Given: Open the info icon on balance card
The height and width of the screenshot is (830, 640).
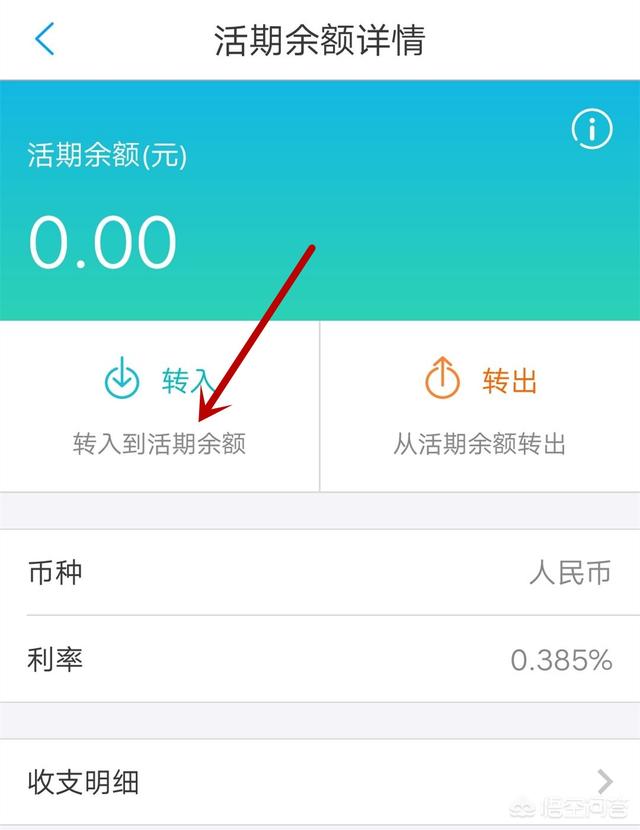Looking at the screenshot, I should tap(591, 129).
